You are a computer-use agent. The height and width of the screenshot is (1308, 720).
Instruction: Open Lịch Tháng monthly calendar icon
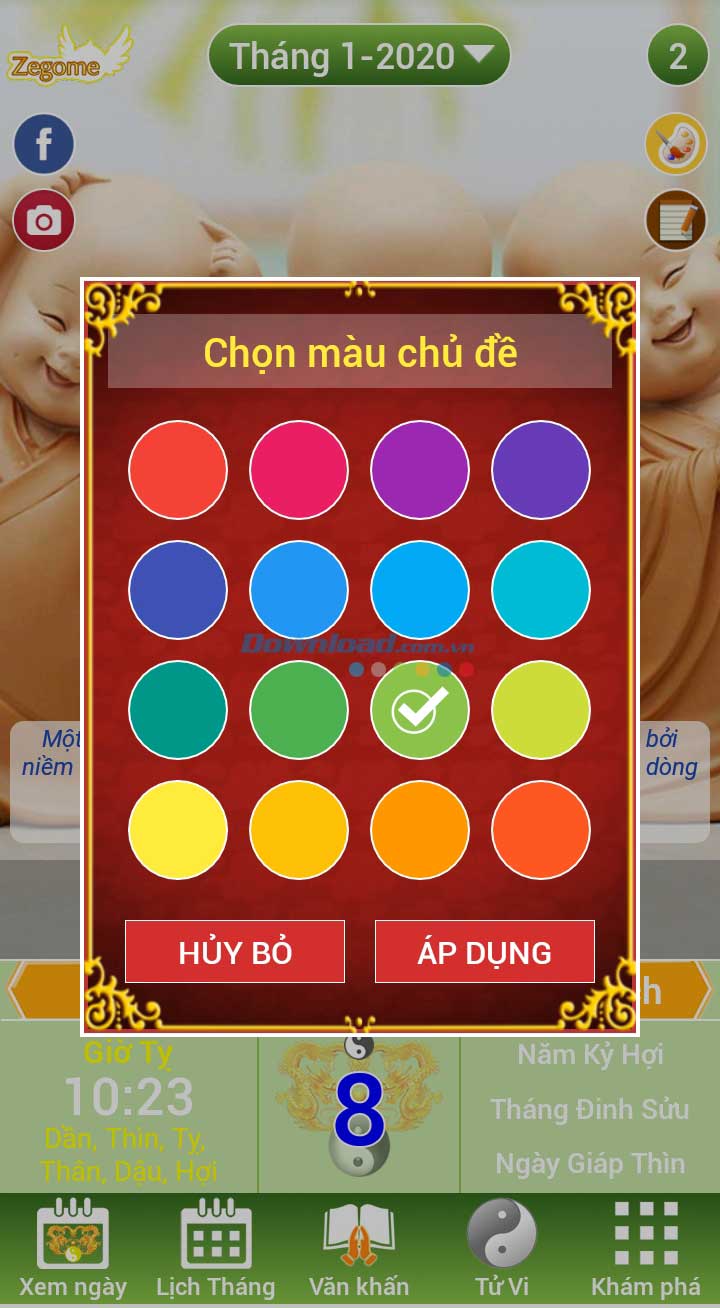pyautogui.click(x=215, y=1240)
